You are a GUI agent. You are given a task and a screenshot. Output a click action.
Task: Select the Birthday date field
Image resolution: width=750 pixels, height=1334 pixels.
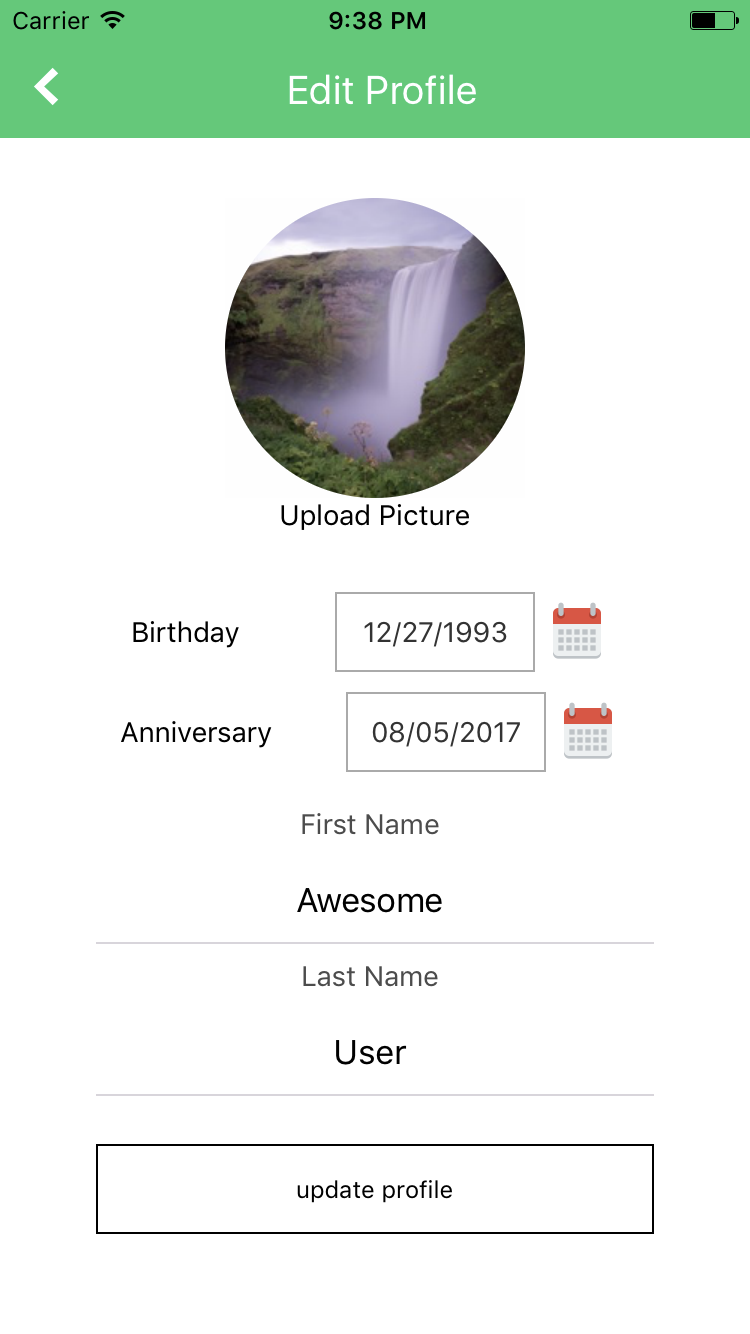coord(435,632)
